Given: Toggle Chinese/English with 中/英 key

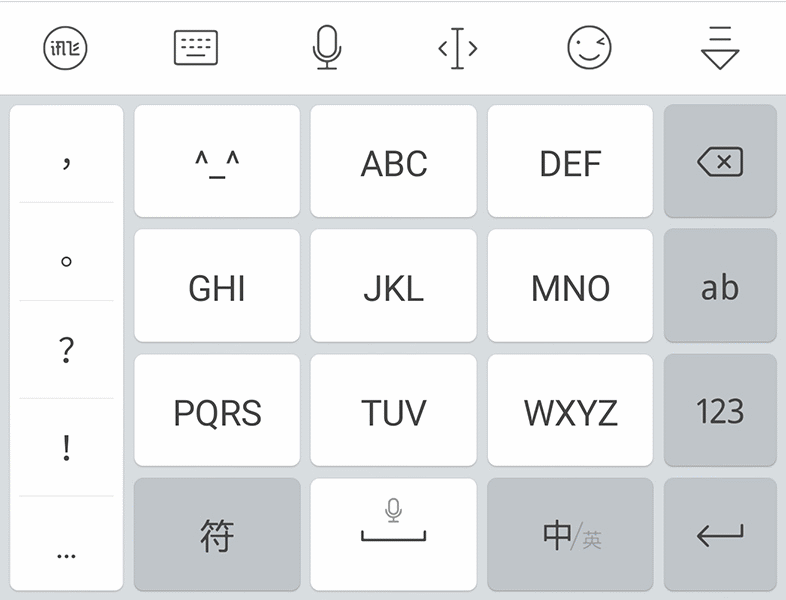Looking at the screenshot, I should 570,535.
